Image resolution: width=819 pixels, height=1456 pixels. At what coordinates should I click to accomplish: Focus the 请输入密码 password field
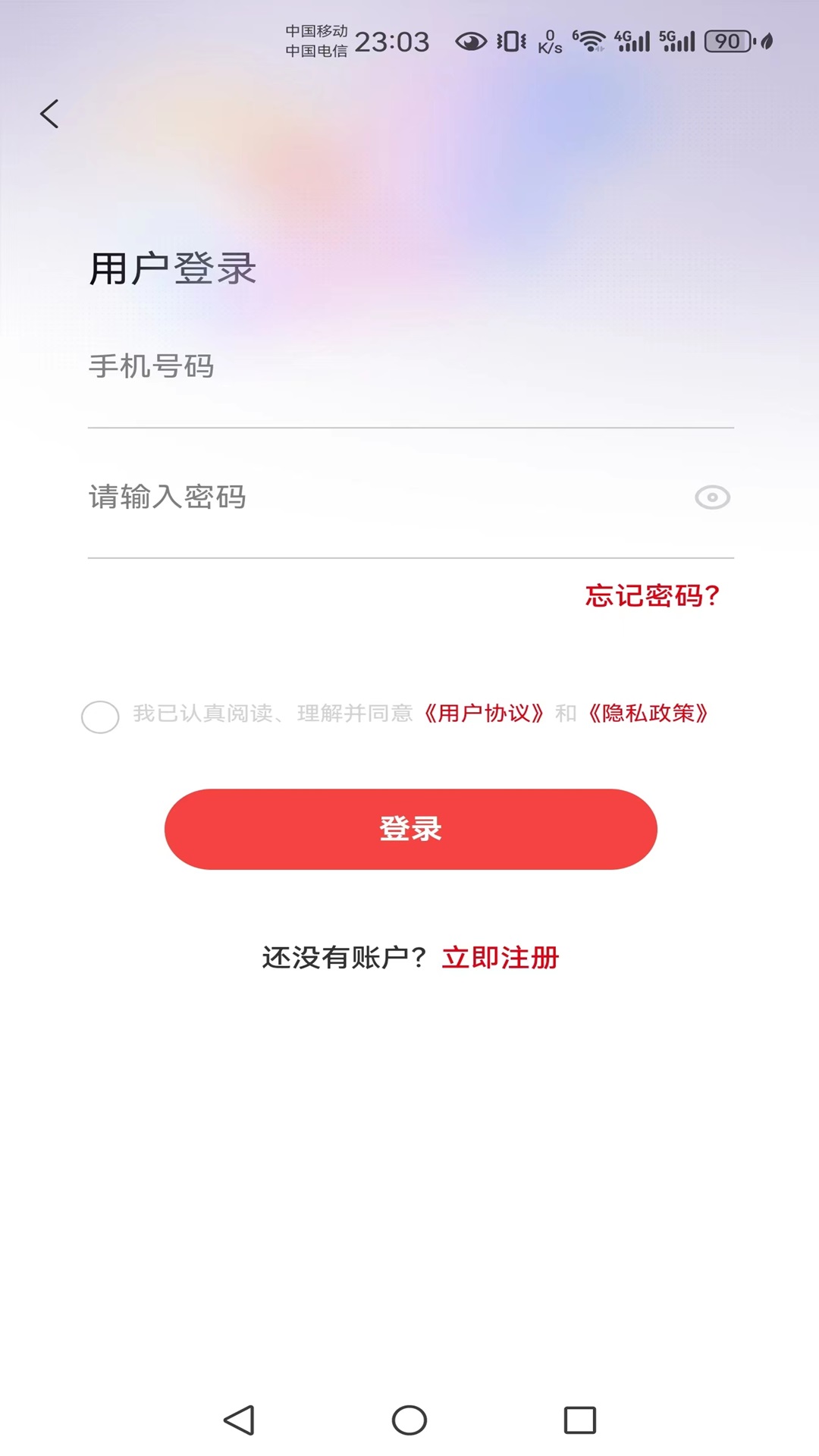379,497
